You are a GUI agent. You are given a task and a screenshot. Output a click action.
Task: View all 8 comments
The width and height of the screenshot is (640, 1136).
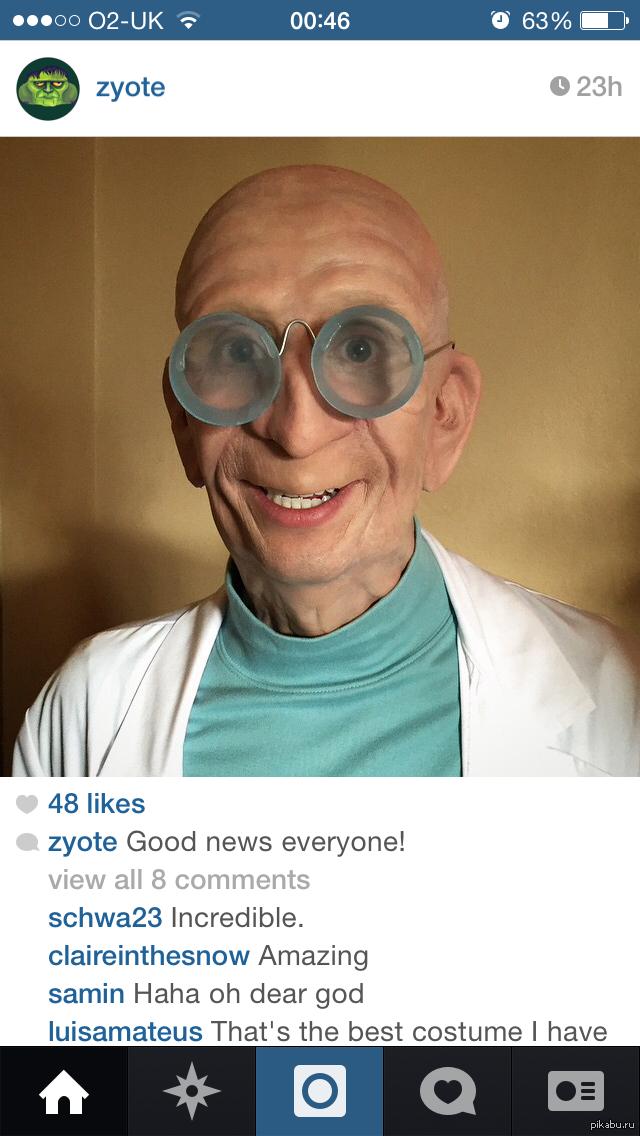tap(179, 880)
